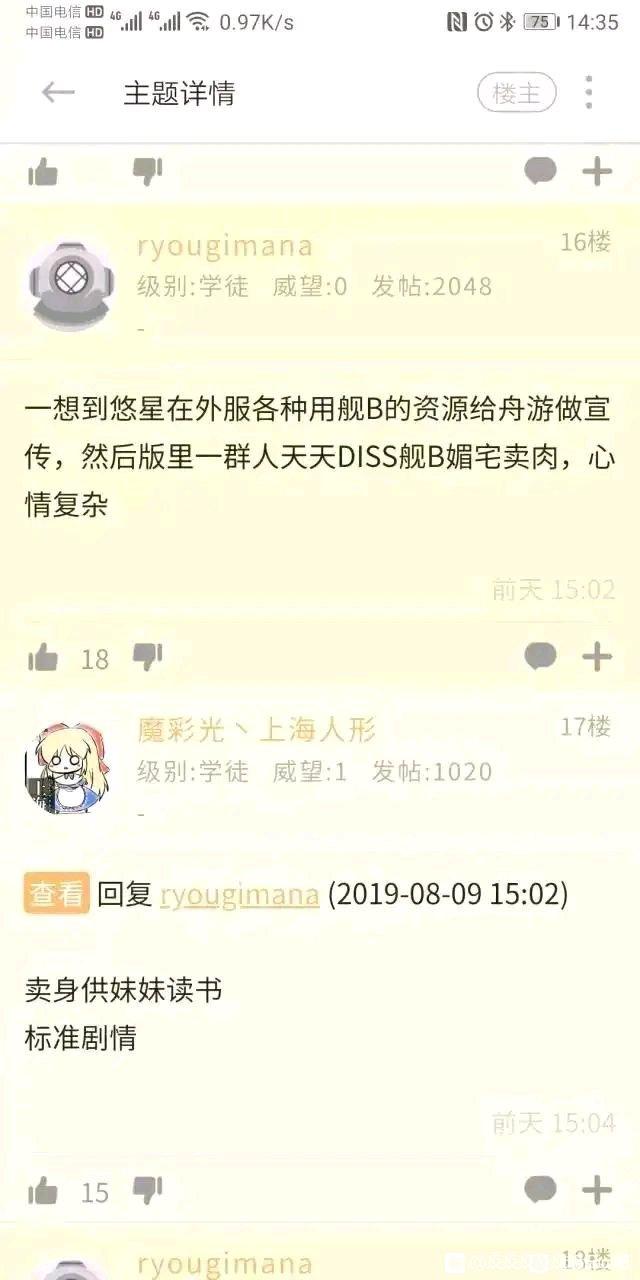Screen dimensions: 640x1280
Task: Dislike the floor 17 post
Action: click(x=147, y=1190)
